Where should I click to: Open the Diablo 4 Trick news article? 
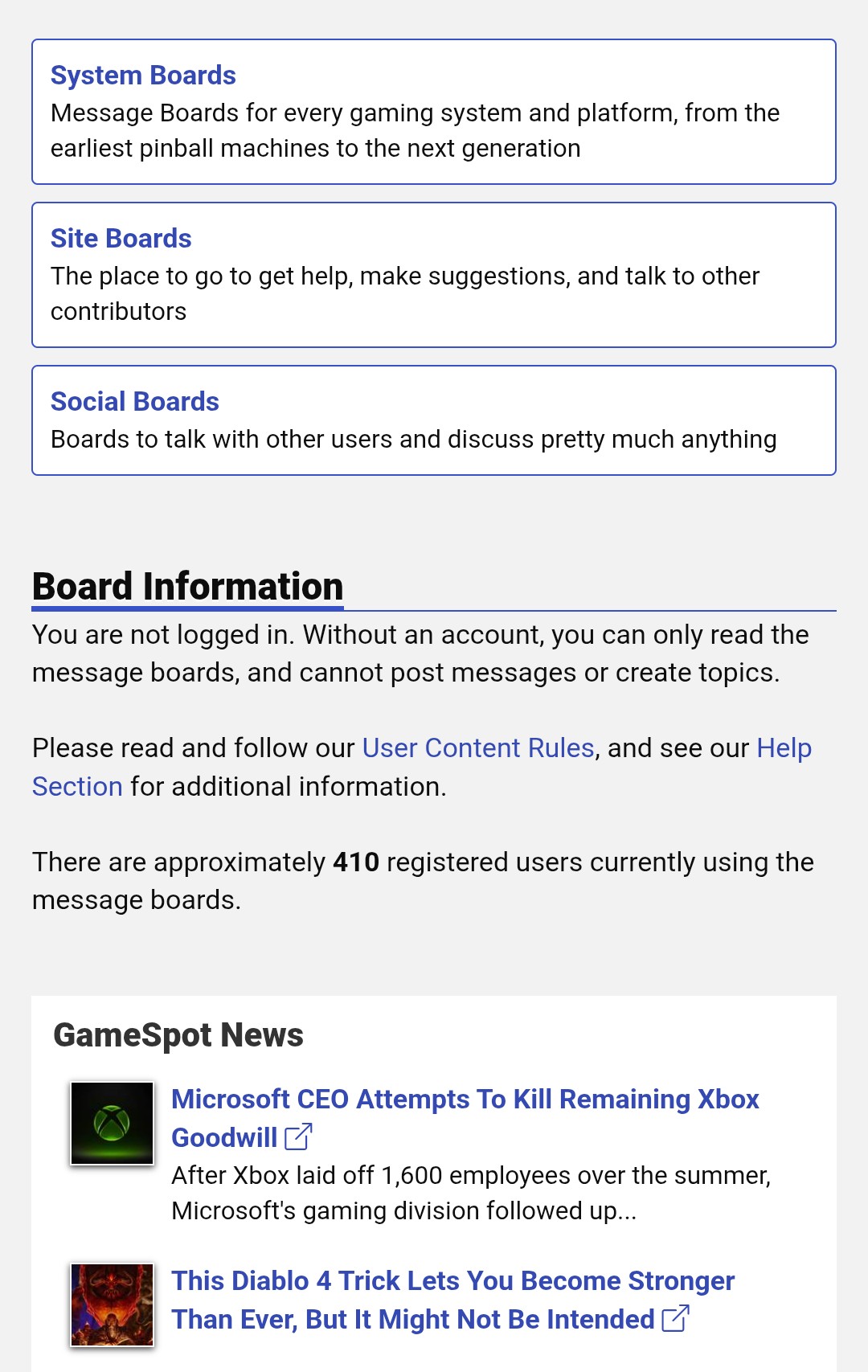453,1300
